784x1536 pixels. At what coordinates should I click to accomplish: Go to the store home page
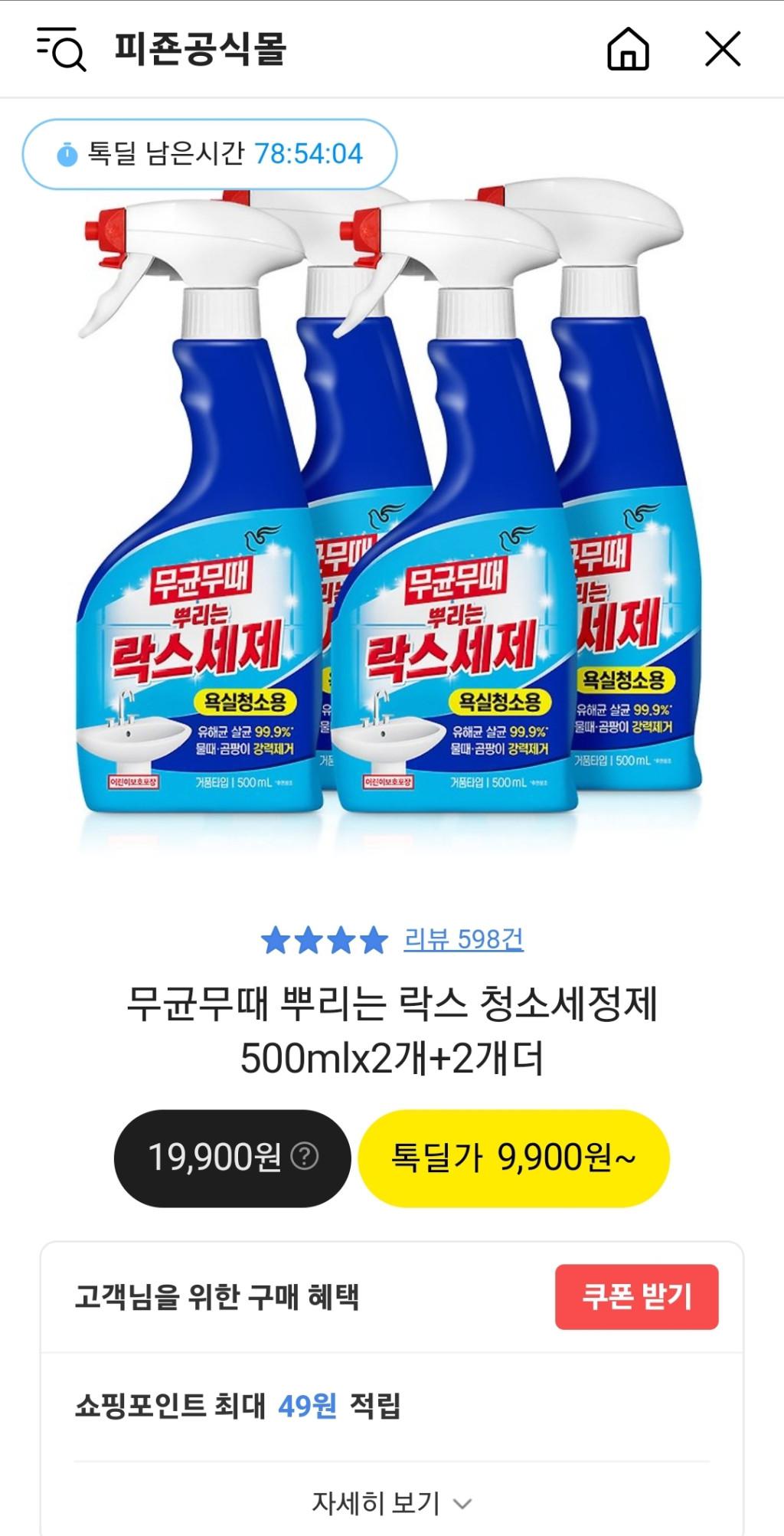pyautogui.click(x=628, y=49)
